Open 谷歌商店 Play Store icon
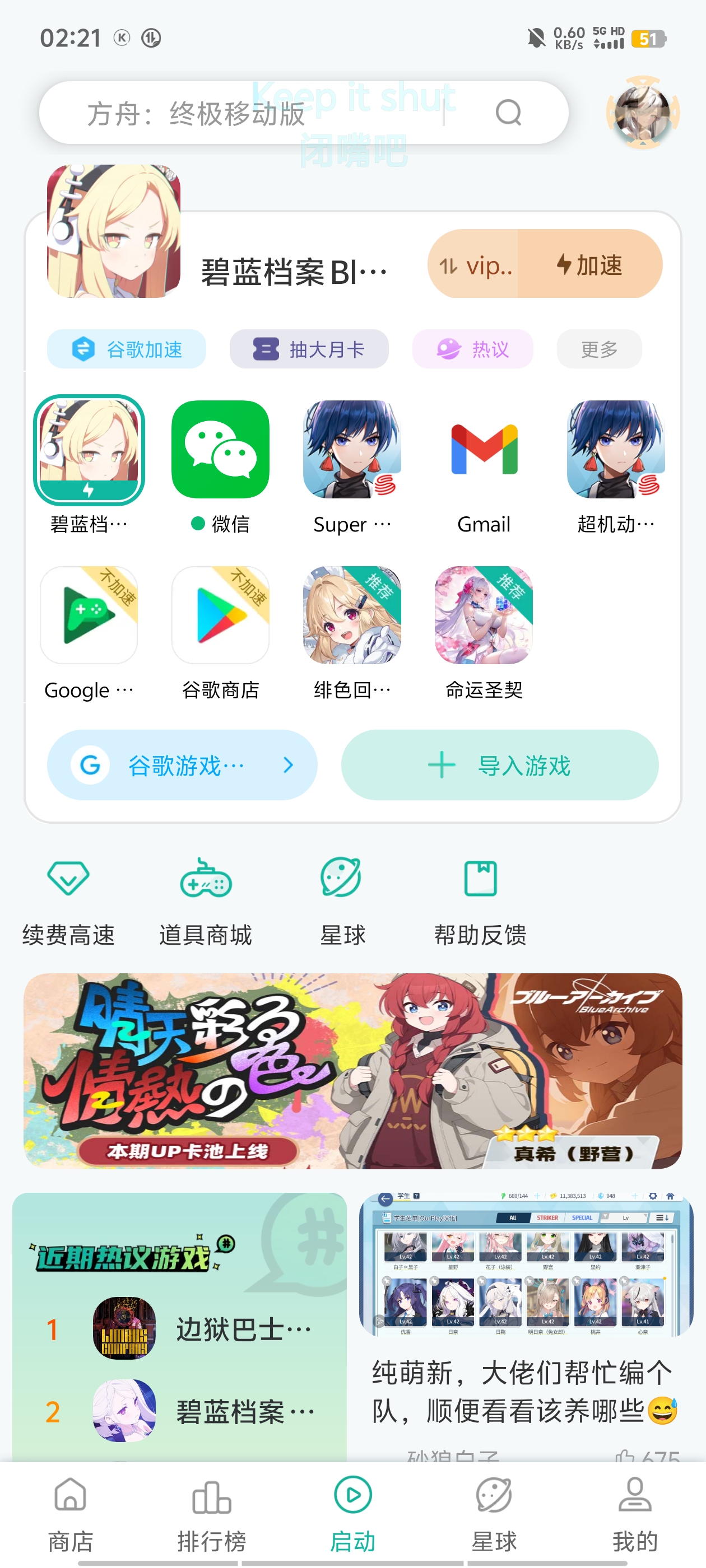 [x=221, y=616]
